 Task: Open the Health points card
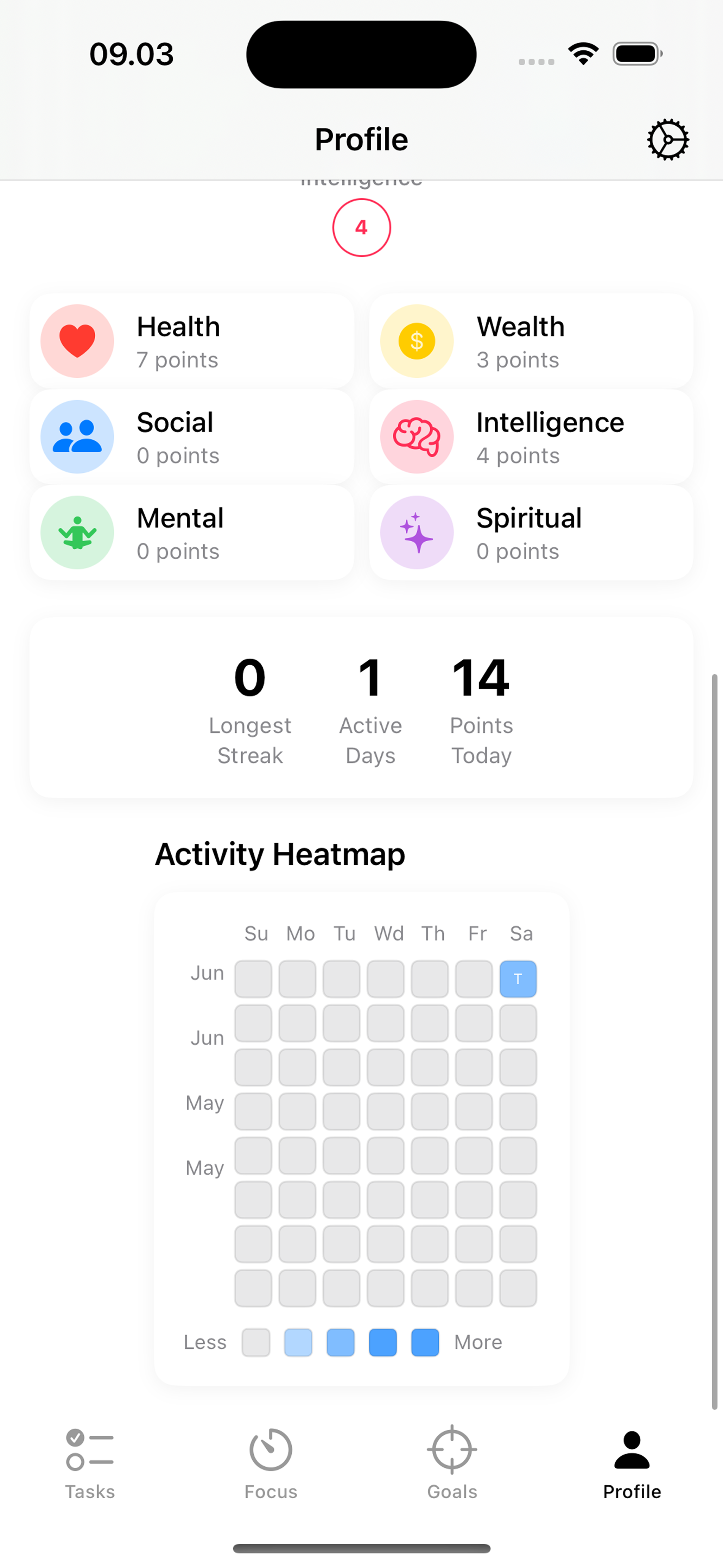(192, 341)
